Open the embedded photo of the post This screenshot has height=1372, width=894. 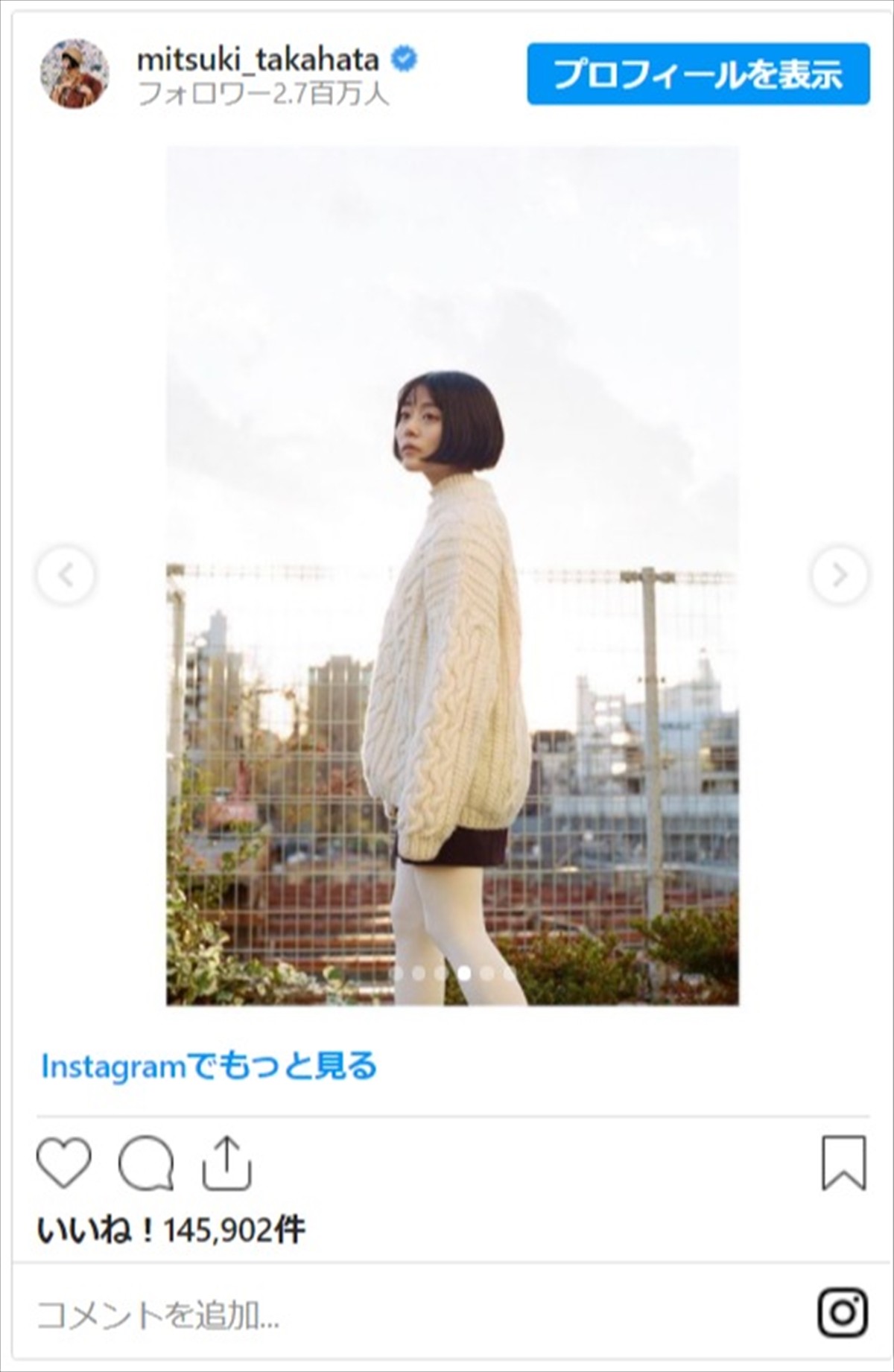(x=452, y=575)
